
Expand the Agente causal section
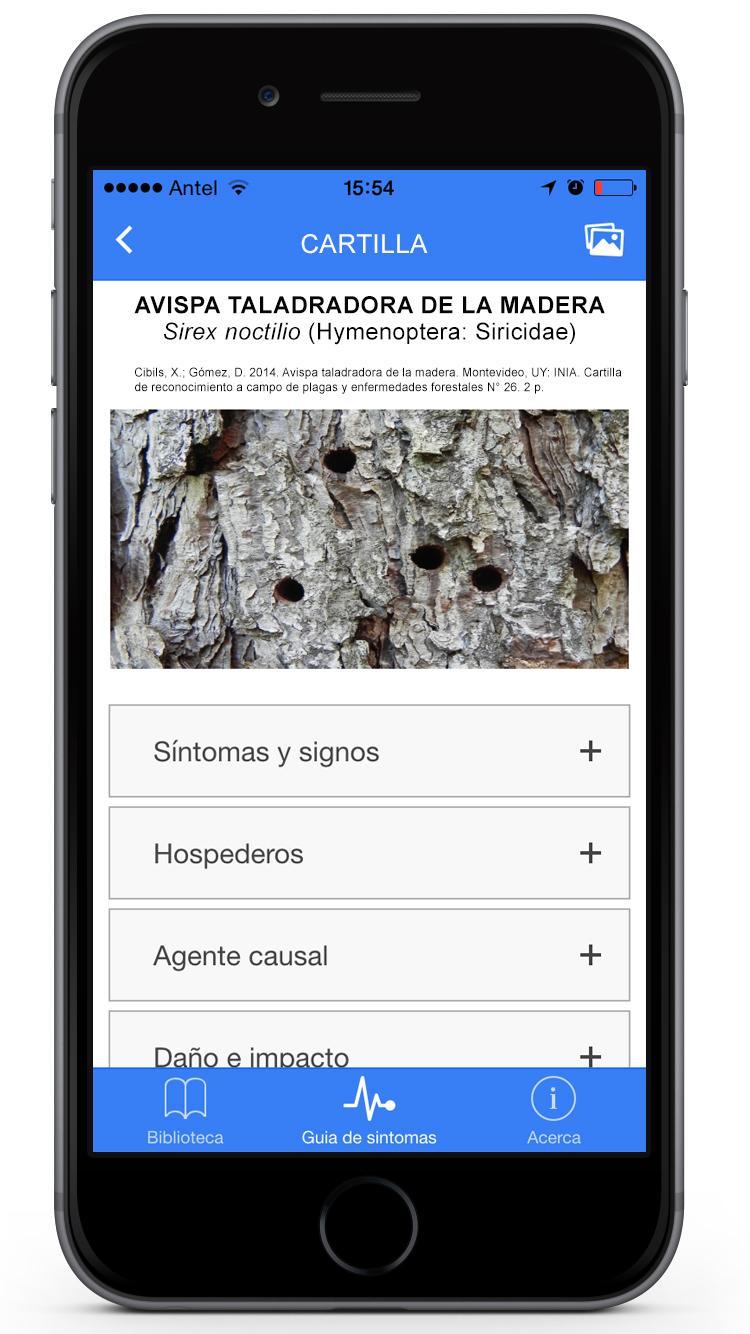click(x=369, y=955)
